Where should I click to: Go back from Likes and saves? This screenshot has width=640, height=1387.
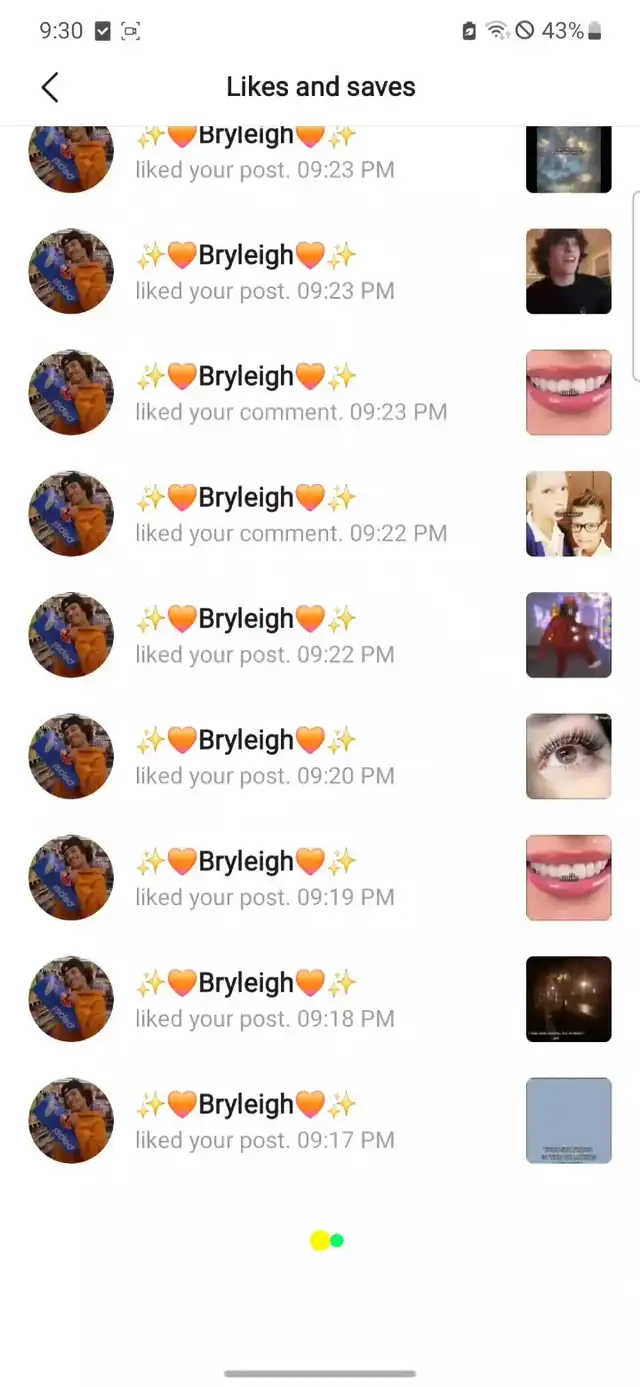[50, 87]
